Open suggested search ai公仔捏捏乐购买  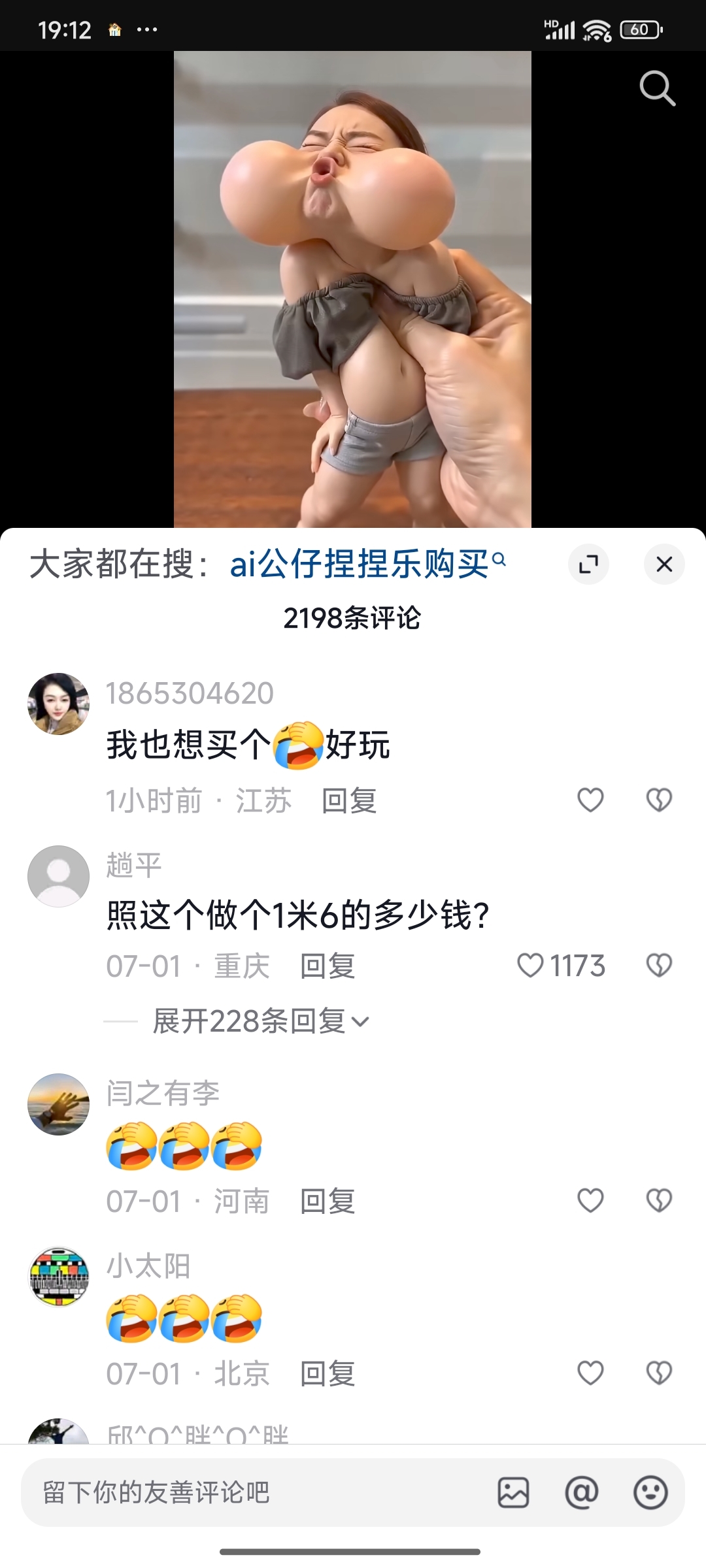click(x=367, y=564)
